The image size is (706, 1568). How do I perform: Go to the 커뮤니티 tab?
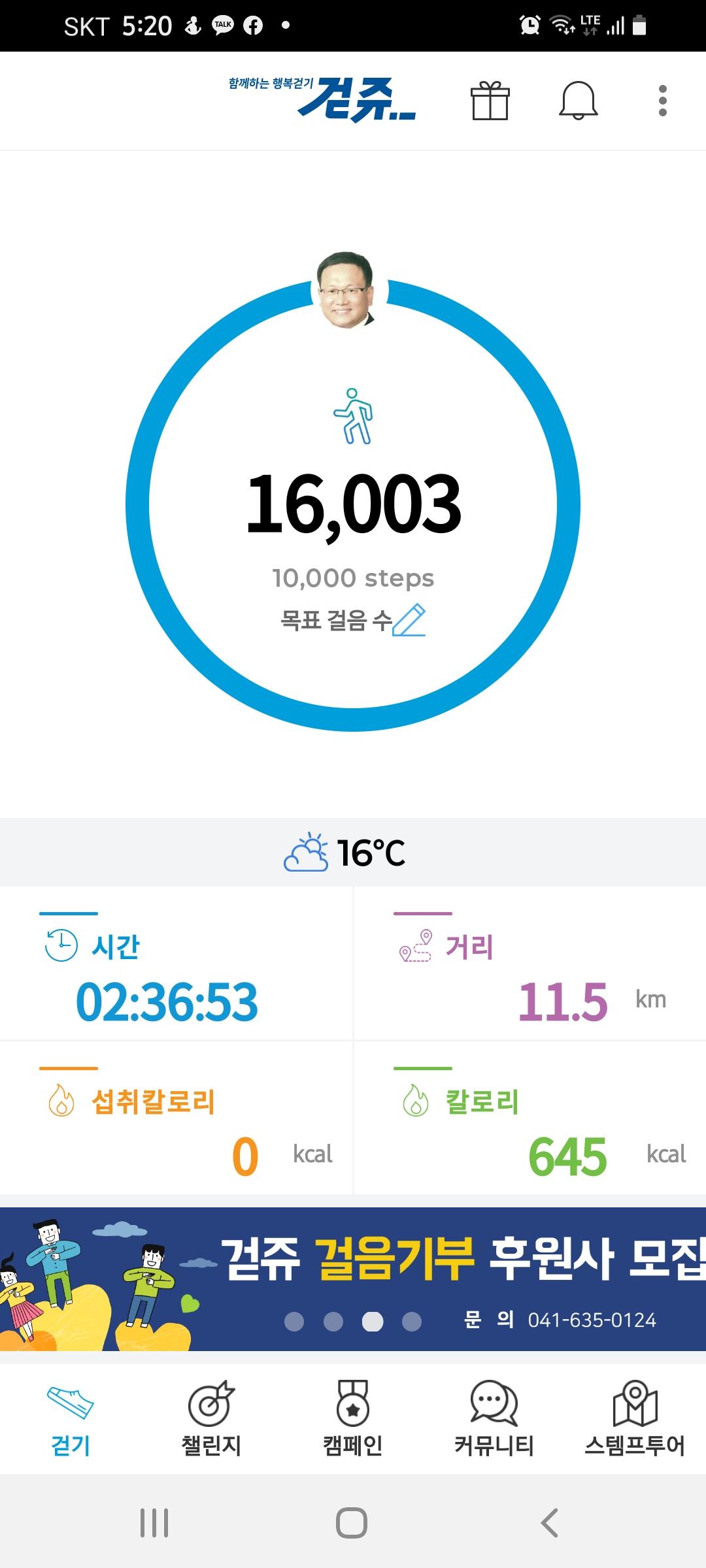(494, 1419)
